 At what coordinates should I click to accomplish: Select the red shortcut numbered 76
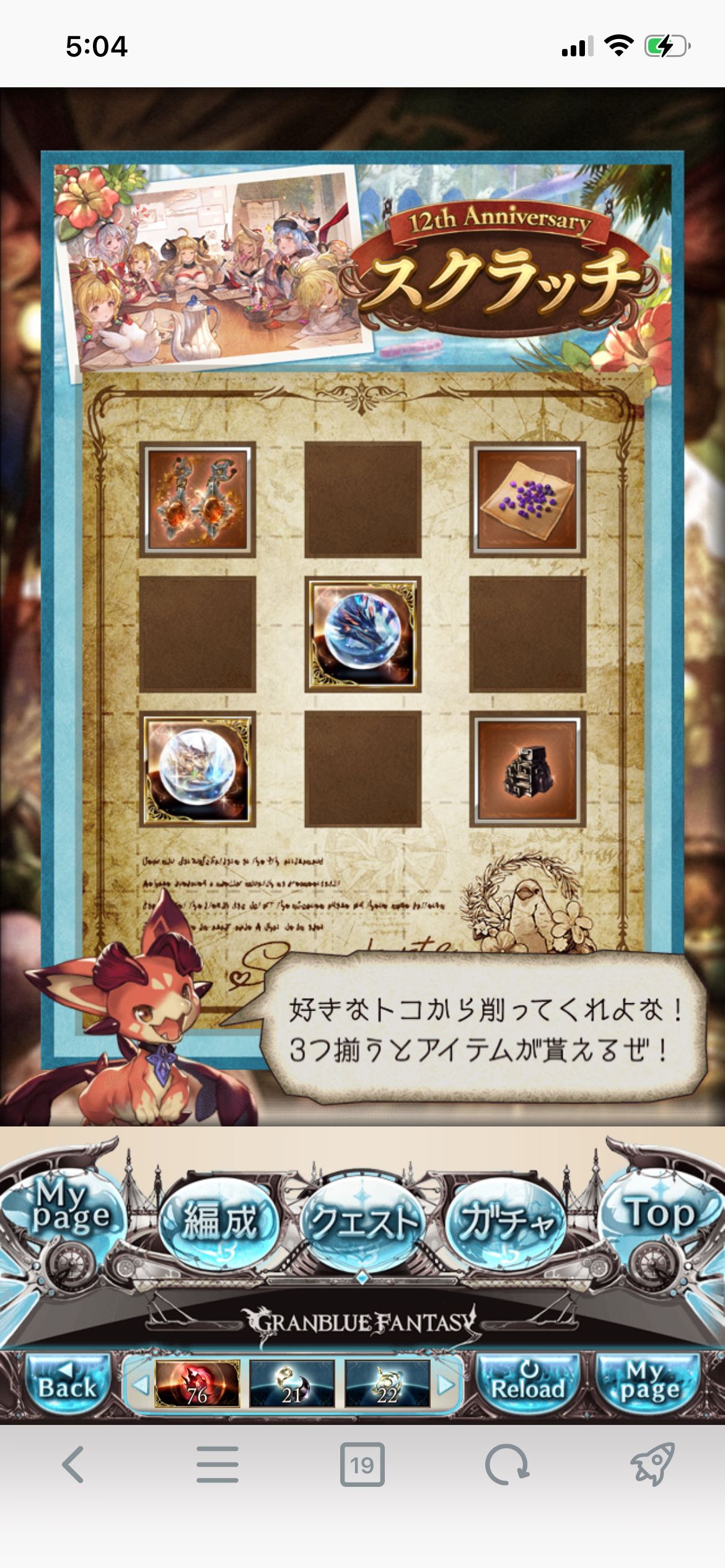click(x=197, y=1385)
